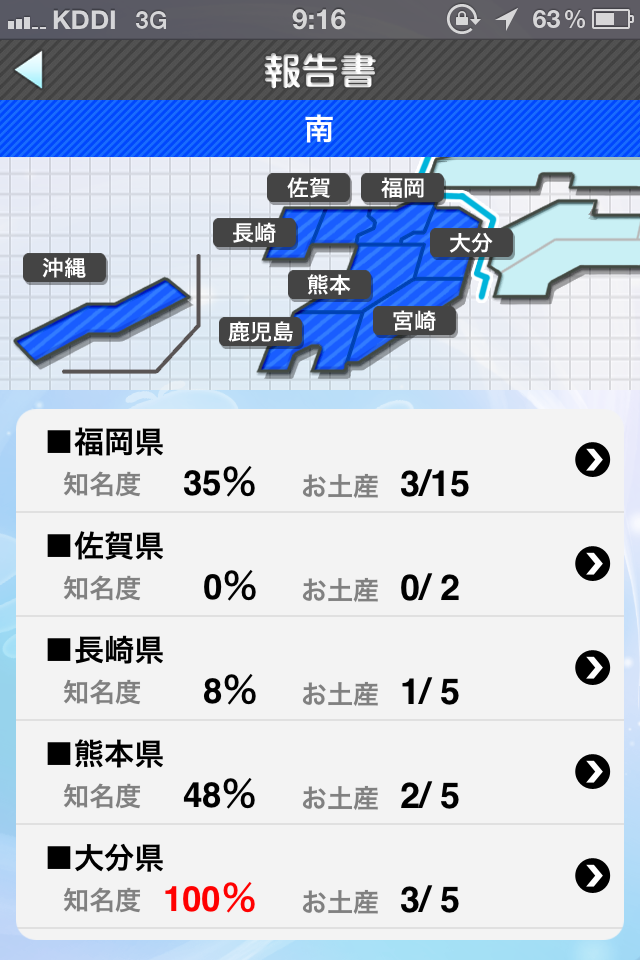Image resolution: width=640 pixels, height=960 pixels.
Task: Go back using the top-left arrow
Action: [30, 70]
